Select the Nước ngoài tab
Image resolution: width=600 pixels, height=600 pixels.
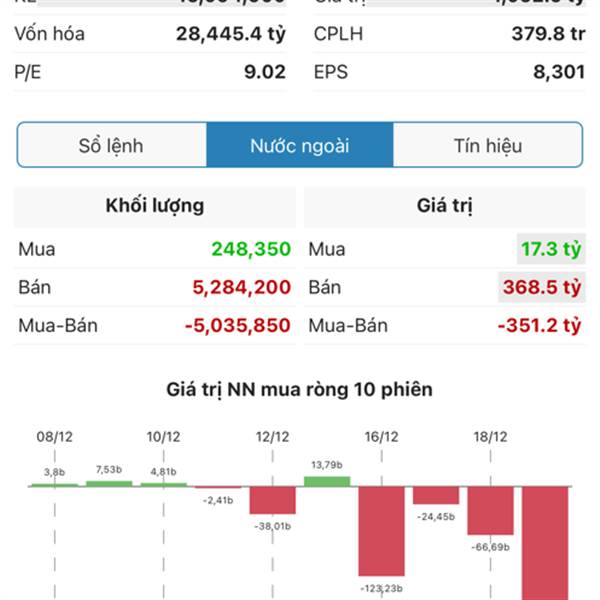coord(299,145)
